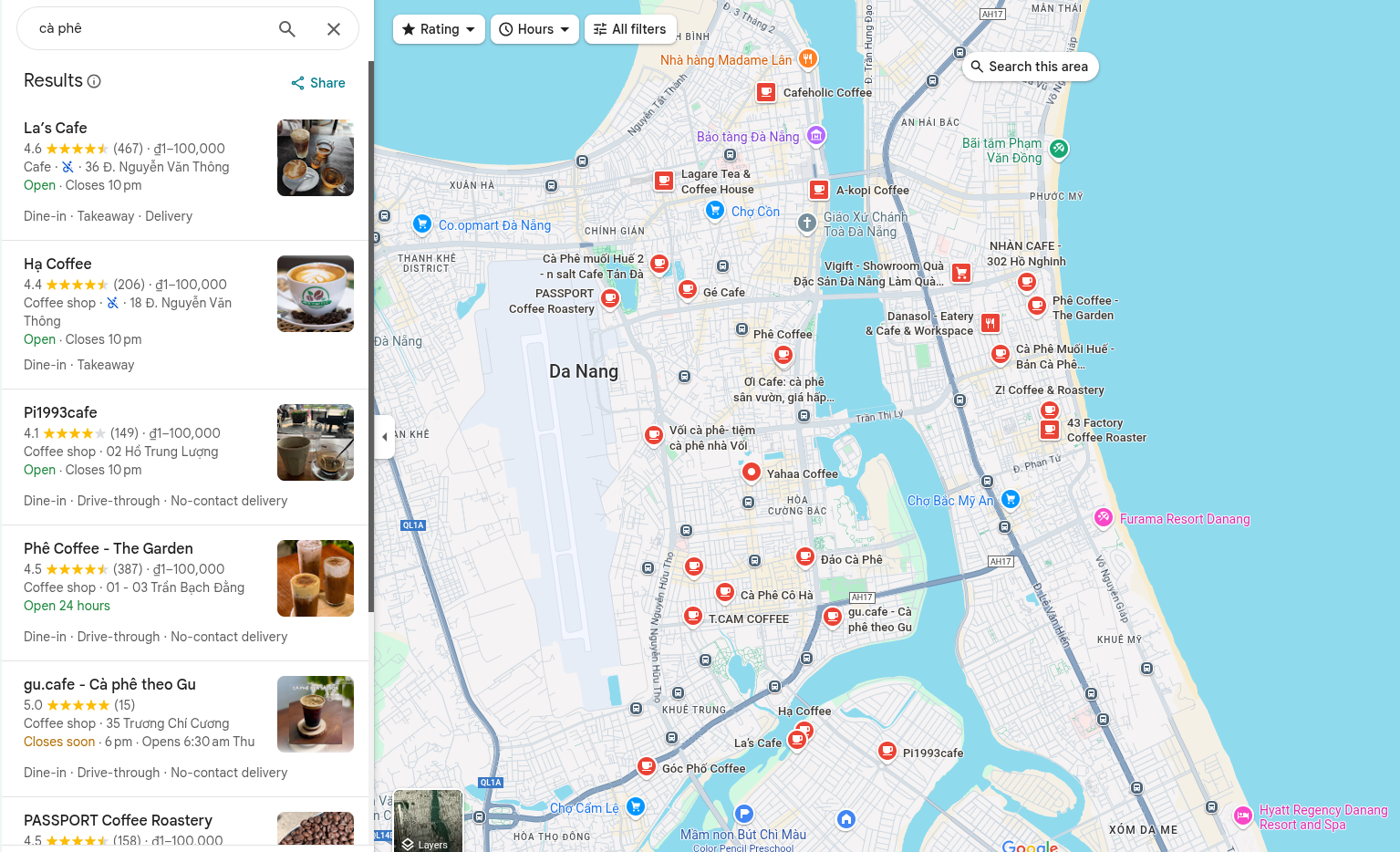Open Pi1993cafe result
The height and width of the screenshot is (852, 1400).
pos(60,412)
